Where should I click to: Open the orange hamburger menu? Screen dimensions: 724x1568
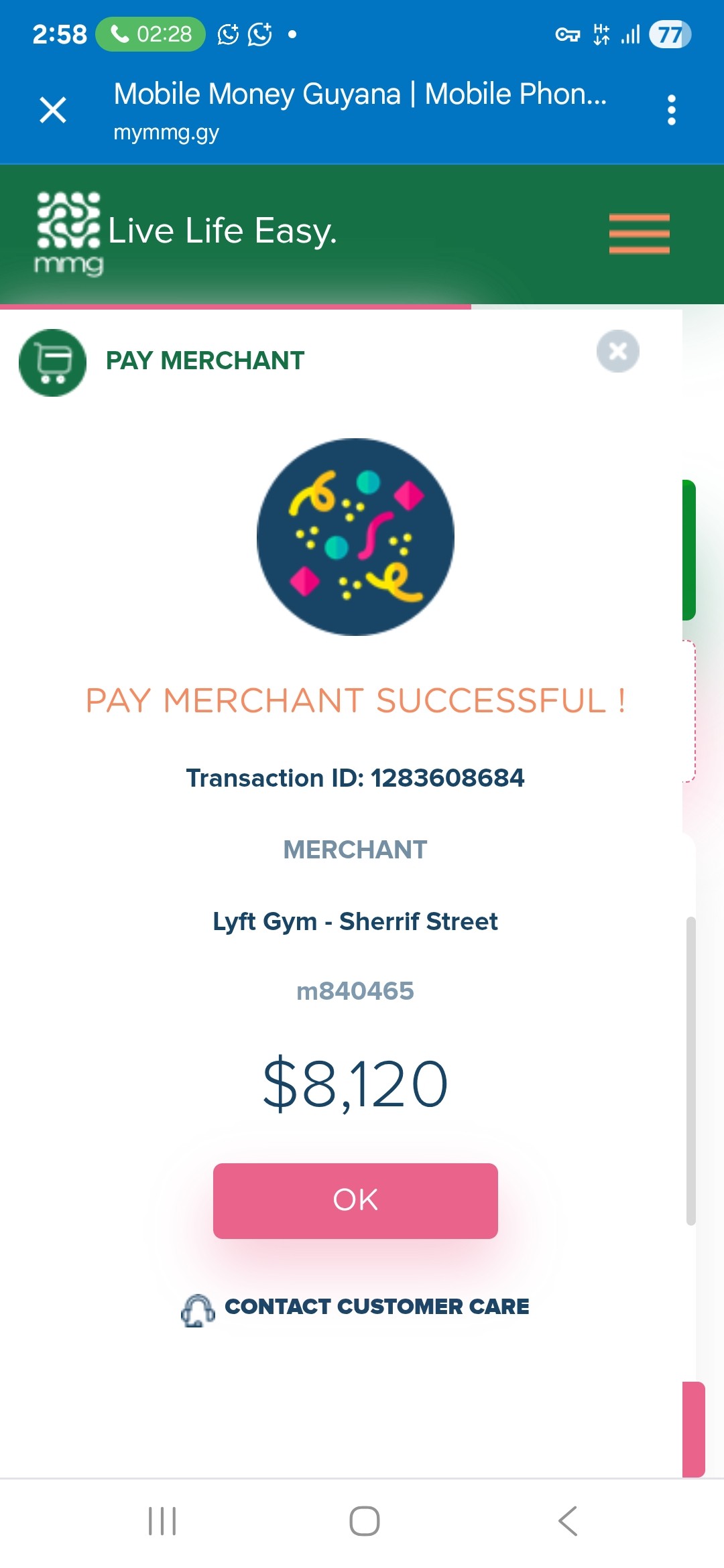pyautogui.click(x=639, y=234)
